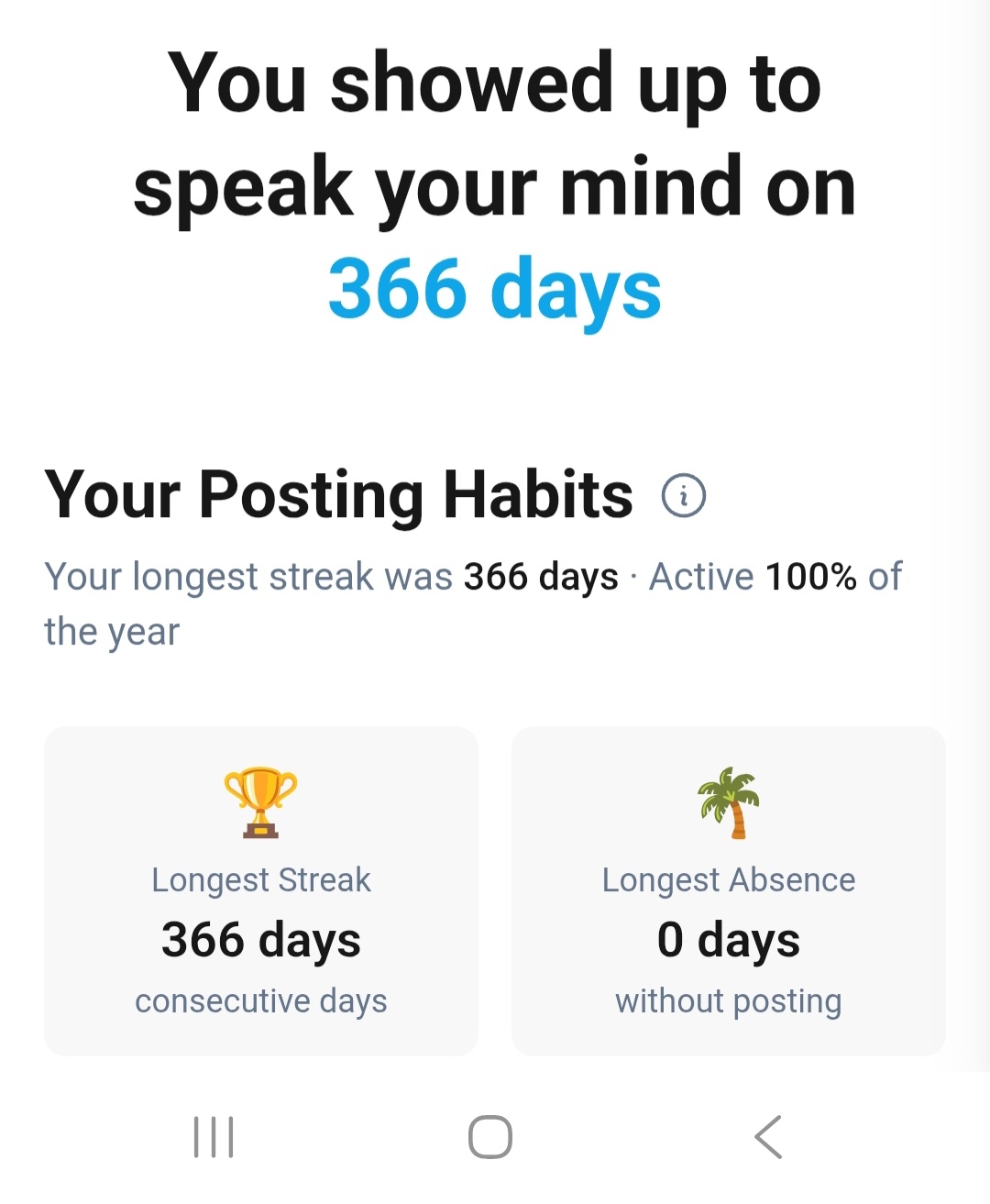
Task: Go back using the system back button
Action: click(x=768, y=1137)
